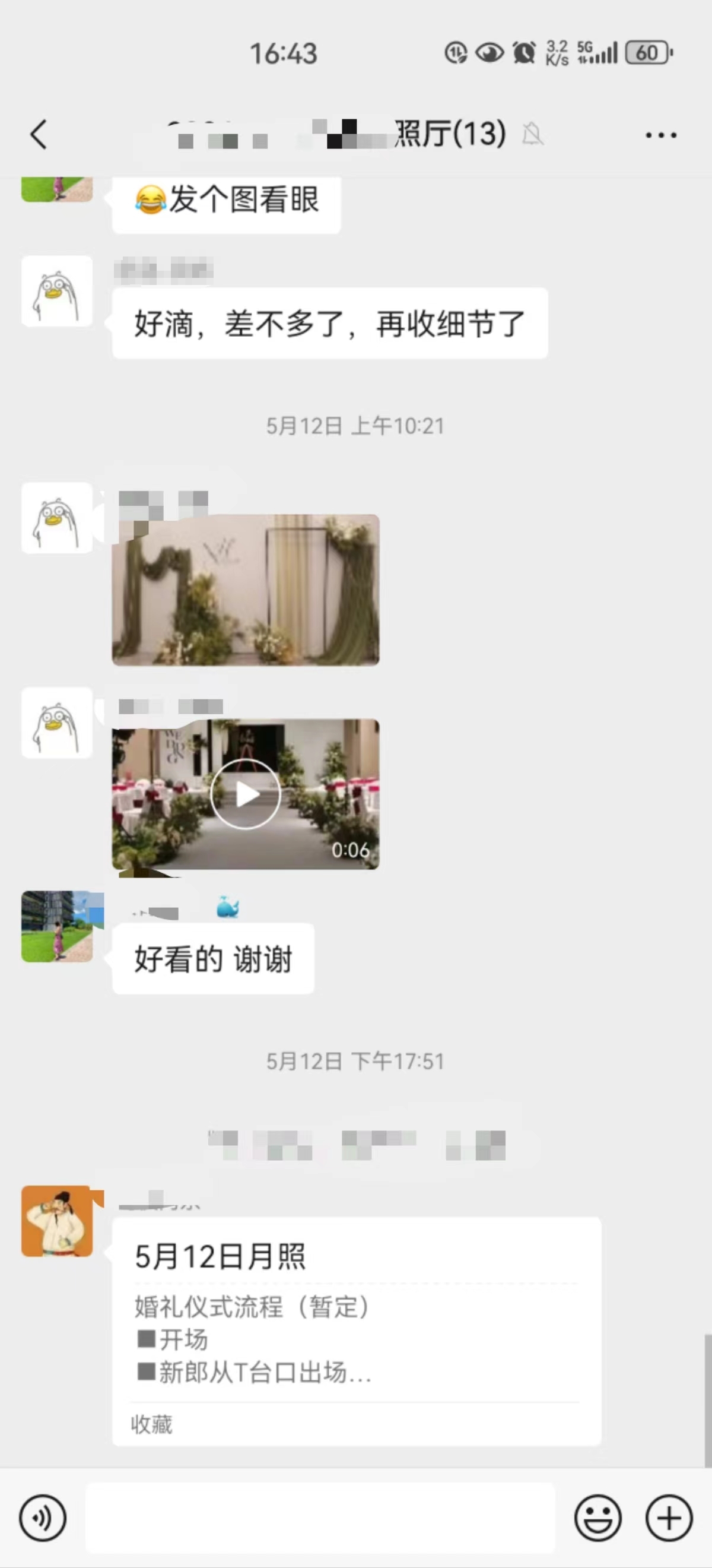Open the emoji sticker panel
The image size is (712, 1568).
(597, 1518)
